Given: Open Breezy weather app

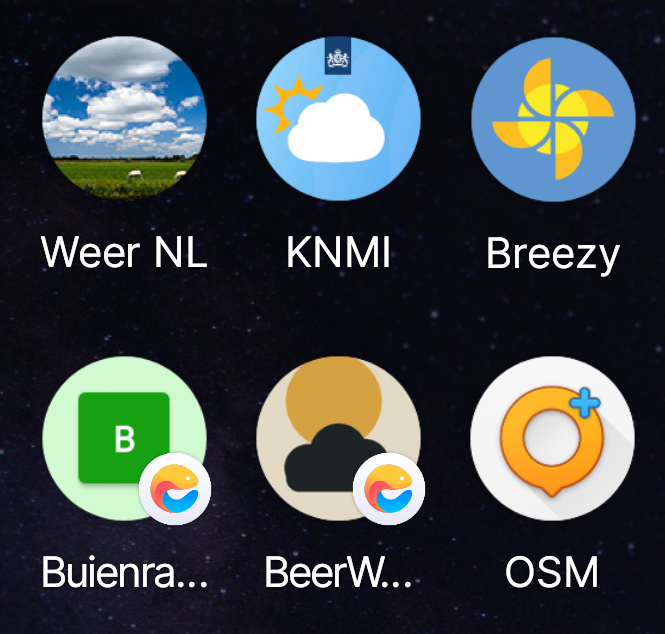Looking at the screenshot, I should (x=553, y=119).
